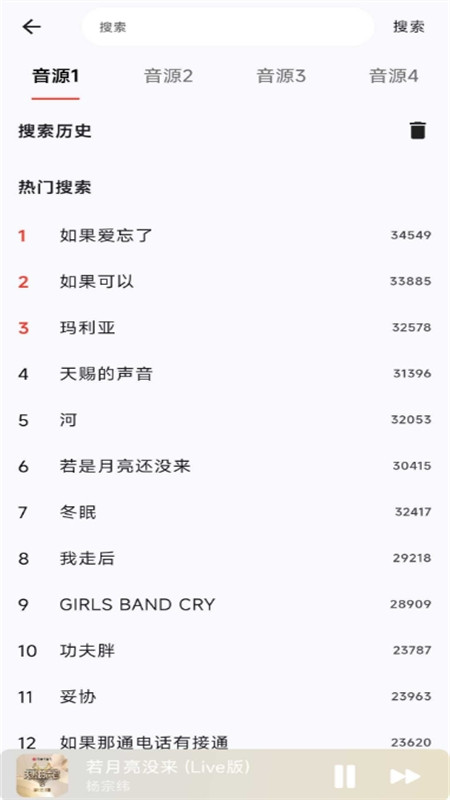The height and width of the screenshot is (800, 450).
Task: Switch to the 音源3 tab
Action: pos(281,76)
